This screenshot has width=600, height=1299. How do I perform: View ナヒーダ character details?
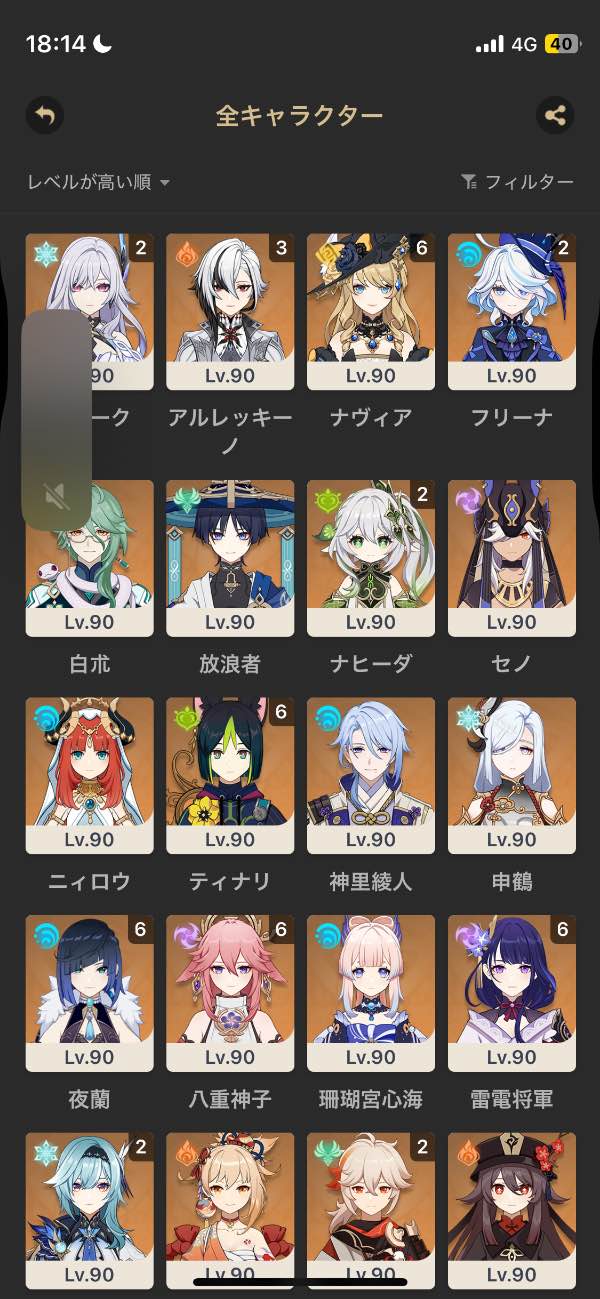371,557
